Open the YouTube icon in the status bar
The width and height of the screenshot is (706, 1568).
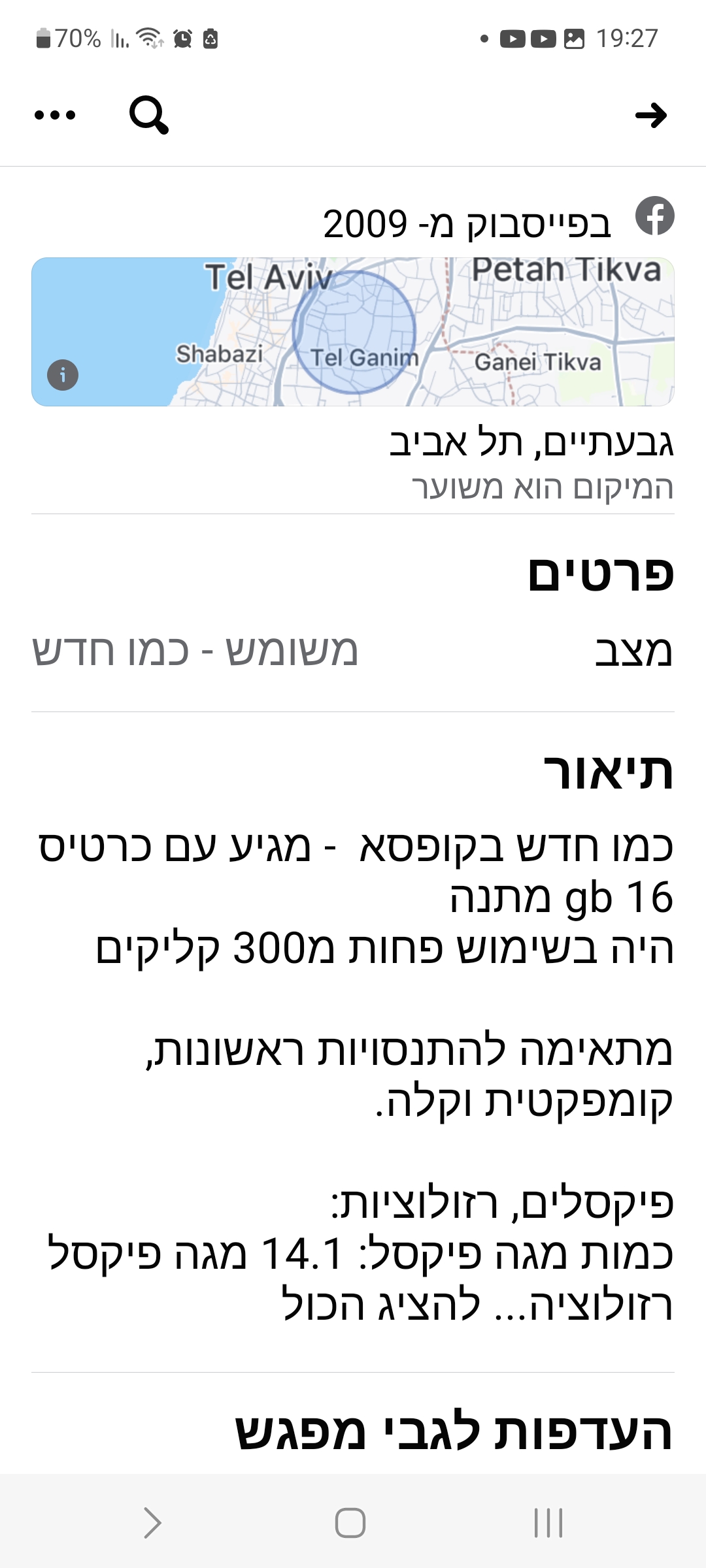pos(514,37)
